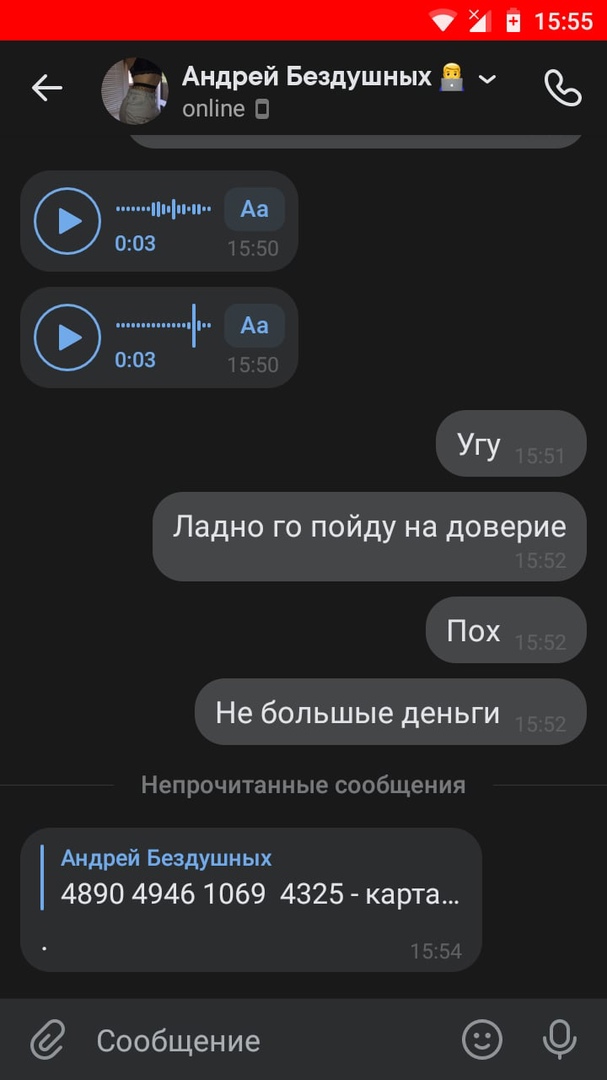Image resolution: width=607 pixels, height=1080 pixels.
Task: Transcribe the second voice message with Aa
Action: (x=254, y=325)
